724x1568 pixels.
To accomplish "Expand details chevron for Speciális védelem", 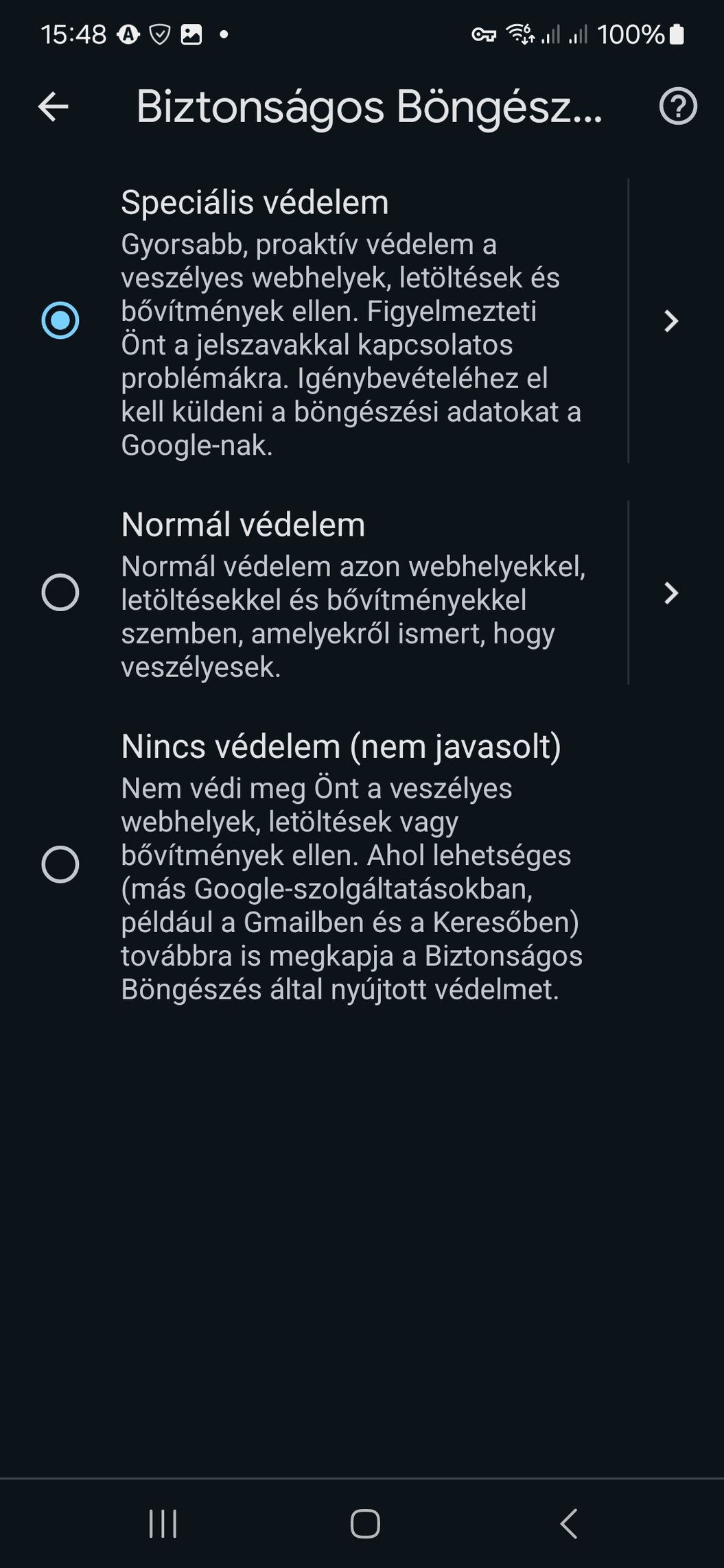I will (x=671, y=321).
